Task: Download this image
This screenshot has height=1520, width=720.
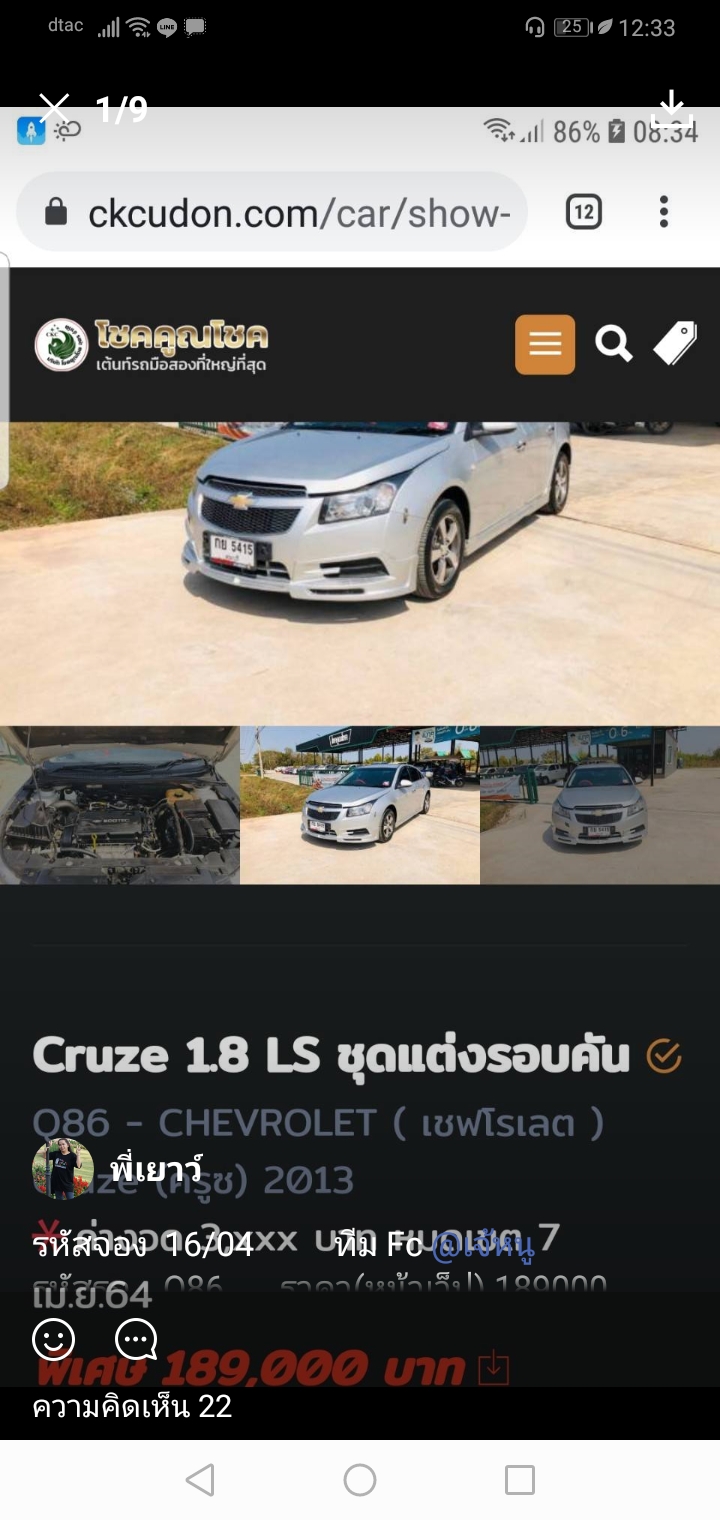Action: (672, 108)
